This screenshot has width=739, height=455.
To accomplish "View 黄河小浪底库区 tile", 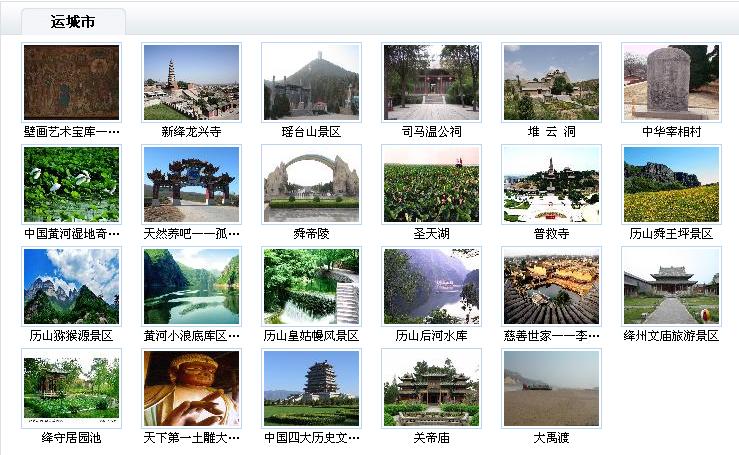I will tap(191, 286).
